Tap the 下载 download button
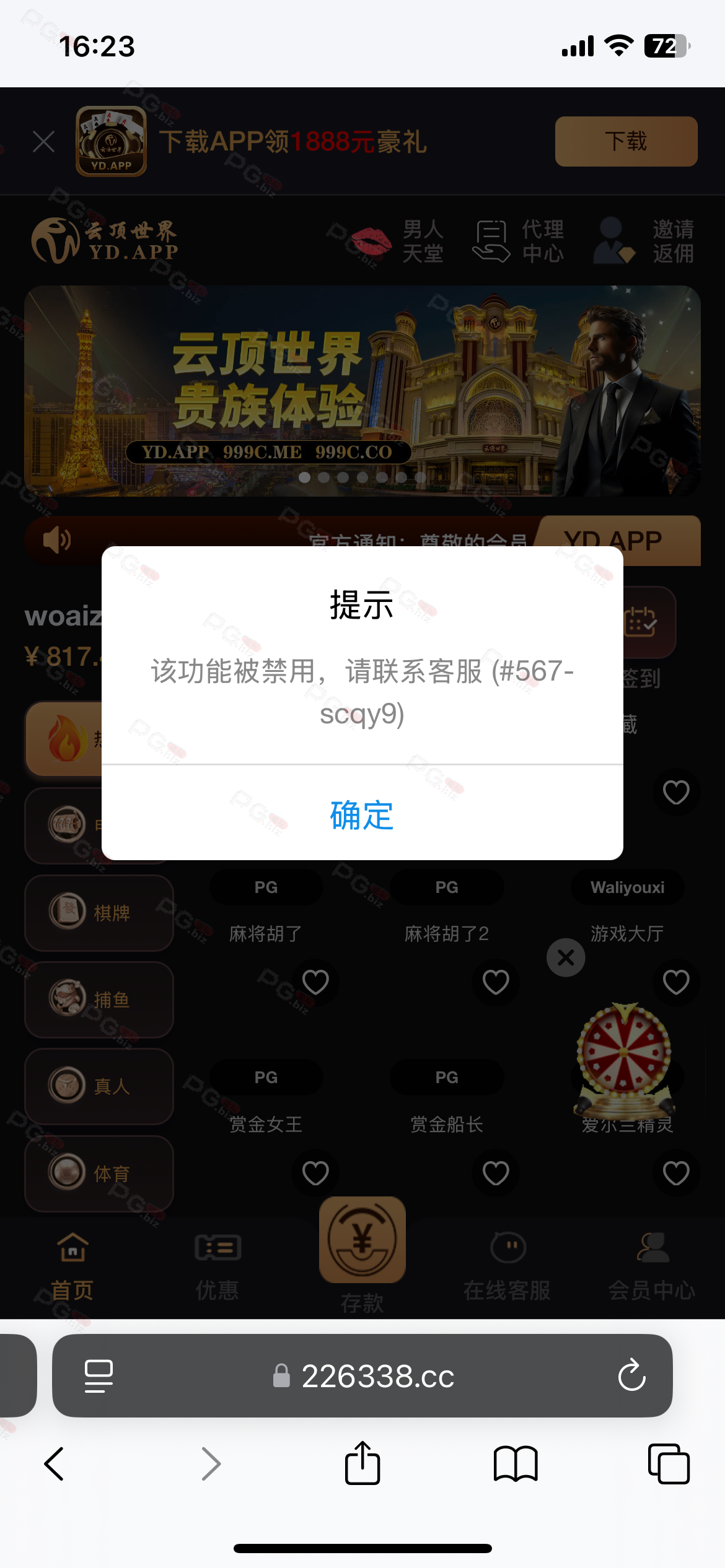This screenshot has width=725, height=1568. pyautogui.click(x=626, y=141)
